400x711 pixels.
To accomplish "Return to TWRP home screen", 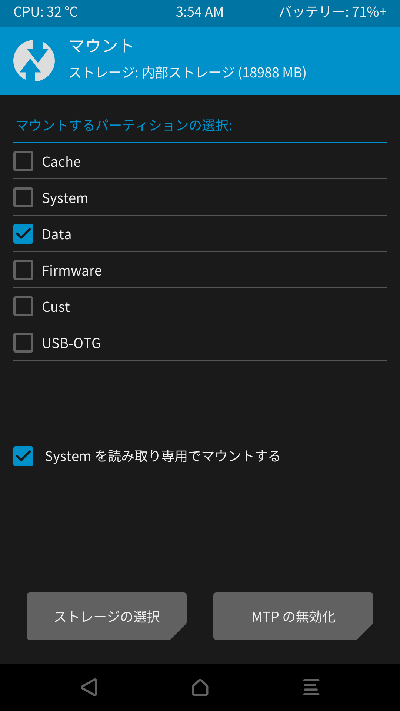I will [x=200, y=687].
